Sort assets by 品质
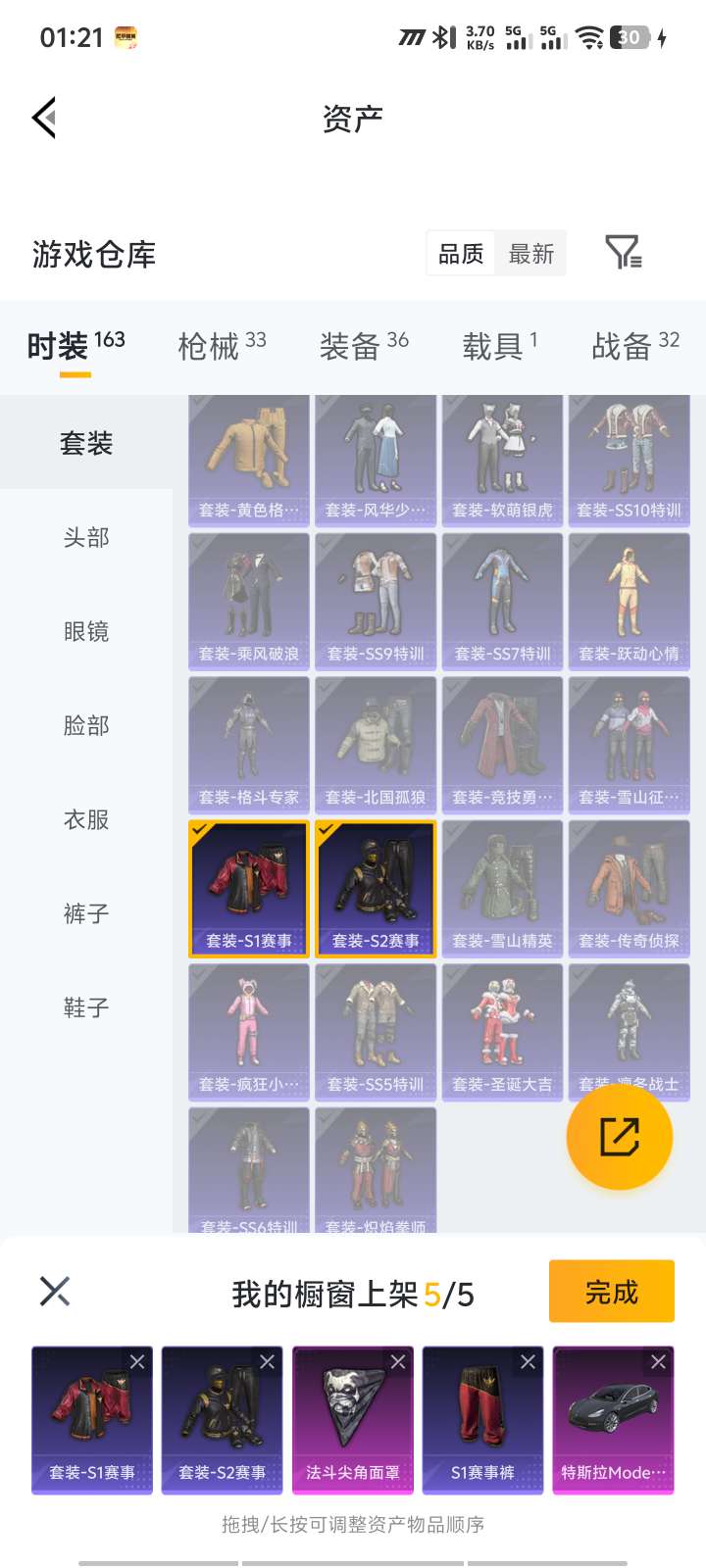 pyautogui.click(x=461, y=254)
